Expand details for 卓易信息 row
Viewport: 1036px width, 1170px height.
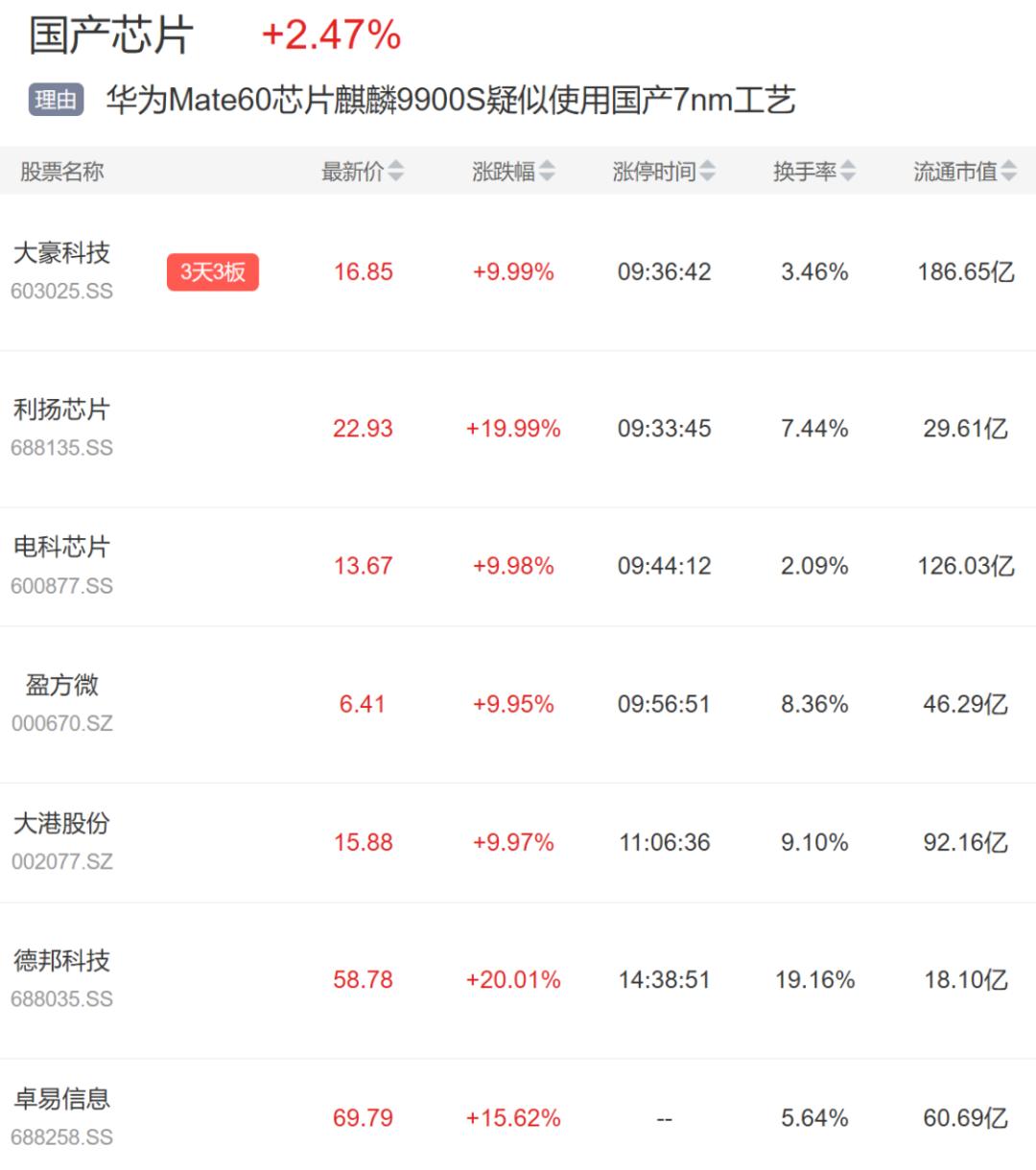click(x=59, y=1100)
